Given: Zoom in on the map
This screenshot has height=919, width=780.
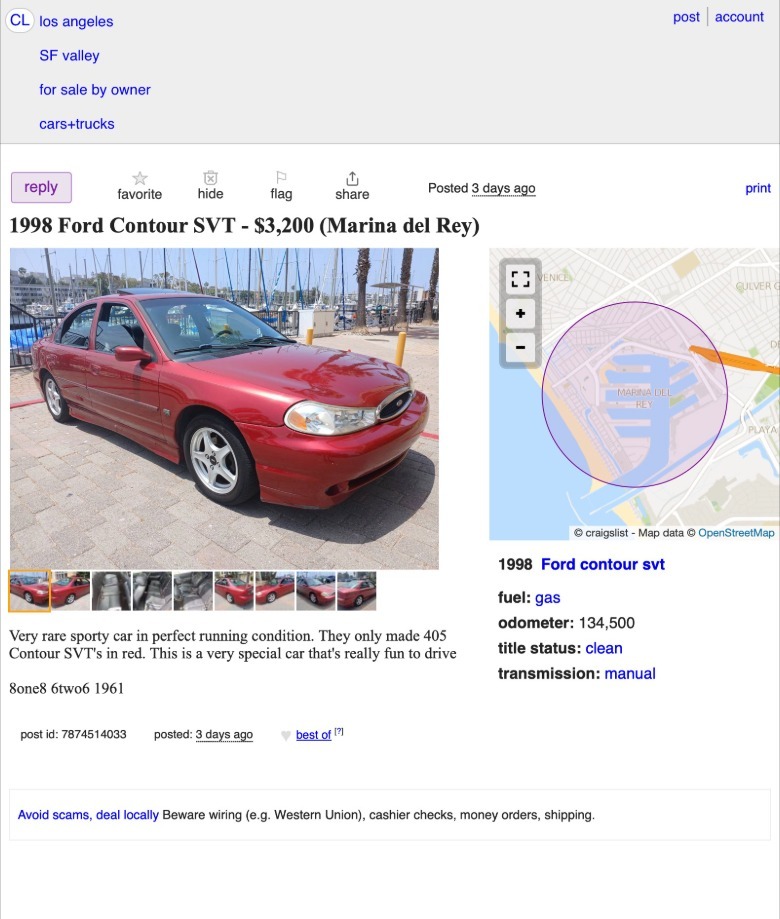Looking at the screenshot, I should 520,314.
